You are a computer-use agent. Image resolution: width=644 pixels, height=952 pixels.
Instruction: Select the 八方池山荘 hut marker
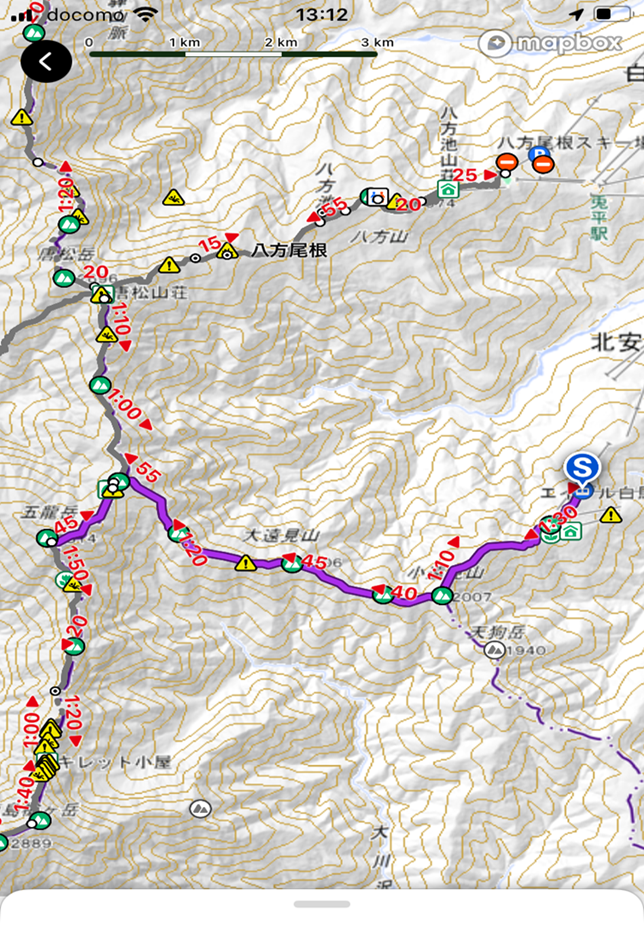447,186
